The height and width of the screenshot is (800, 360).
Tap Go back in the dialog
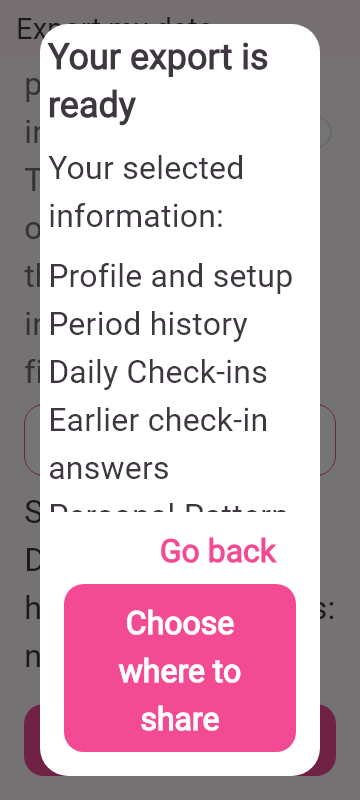coord(218,551)
